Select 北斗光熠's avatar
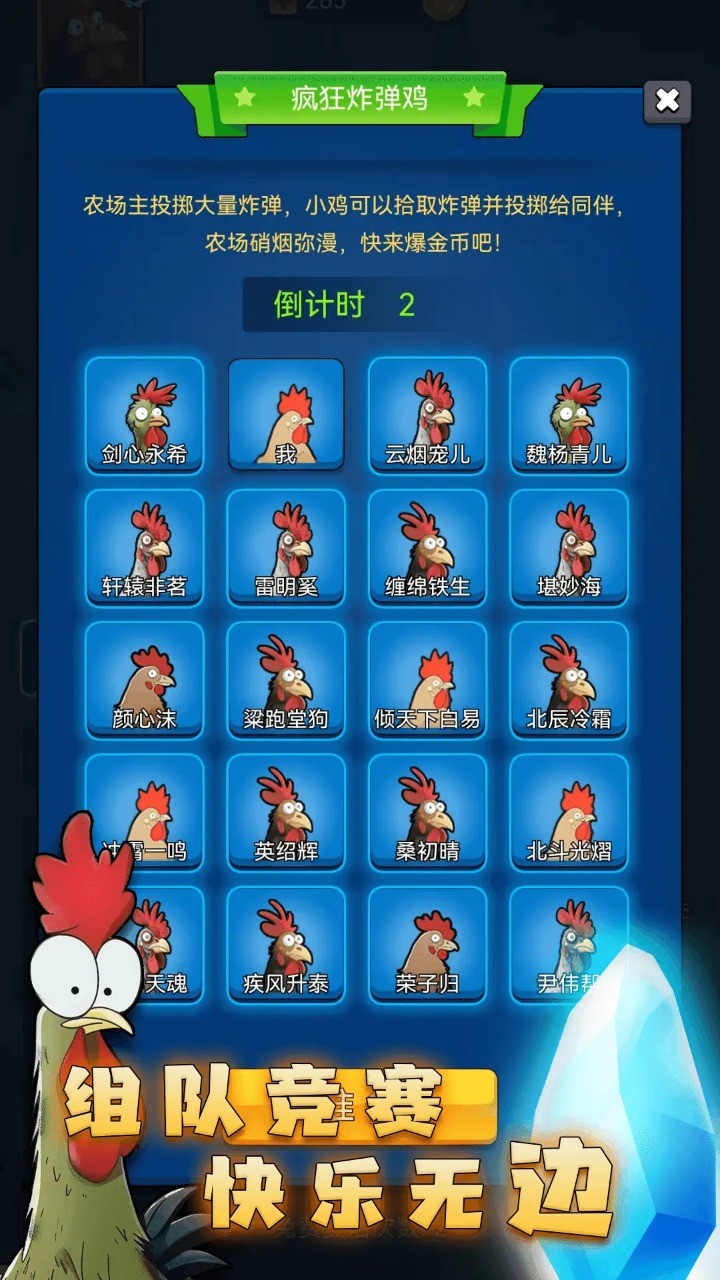This screenshot has height=1280, width=720. (569, 810)
